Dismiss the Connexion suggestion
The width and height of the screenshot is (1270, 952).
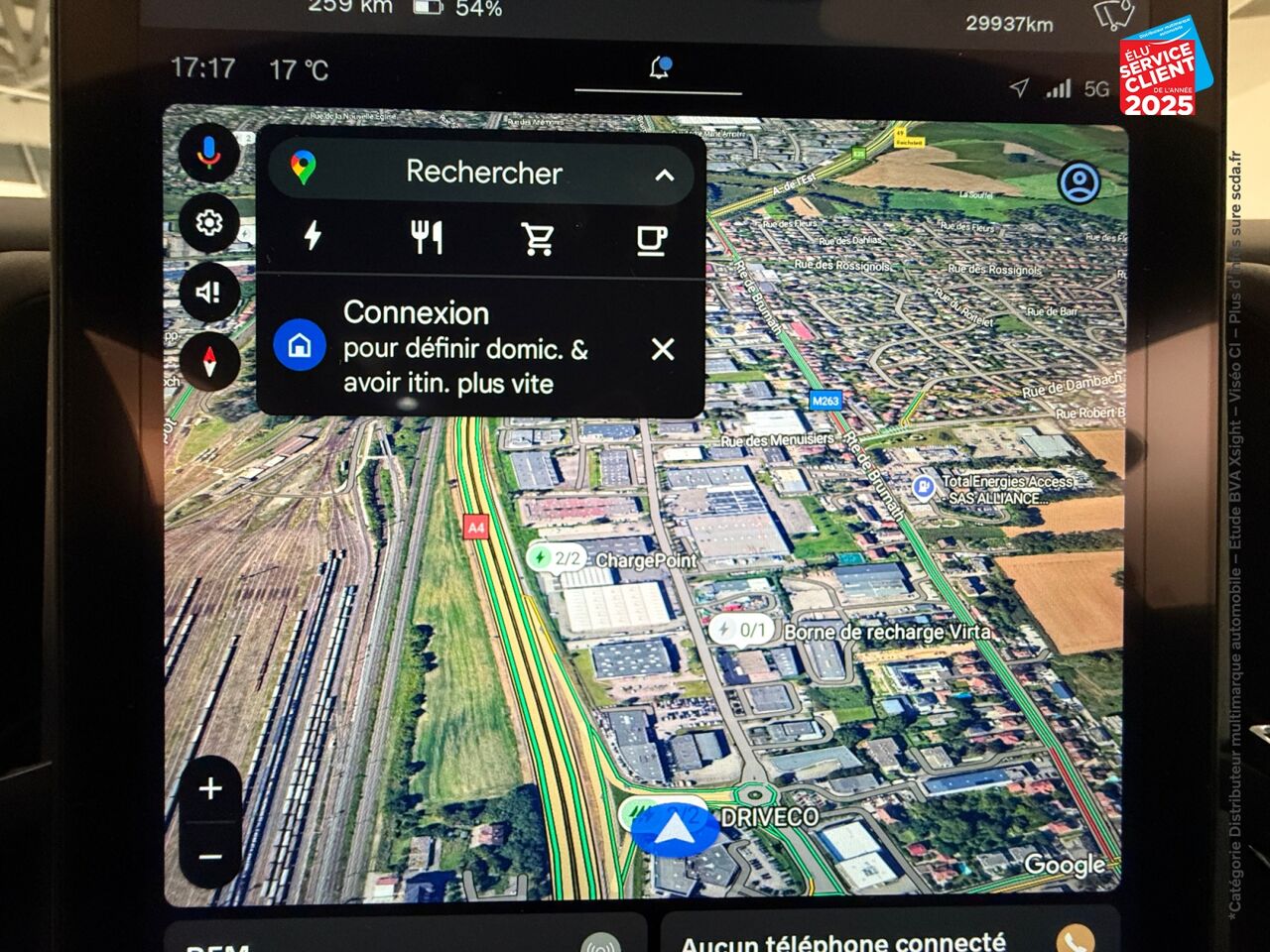point(663,349)
